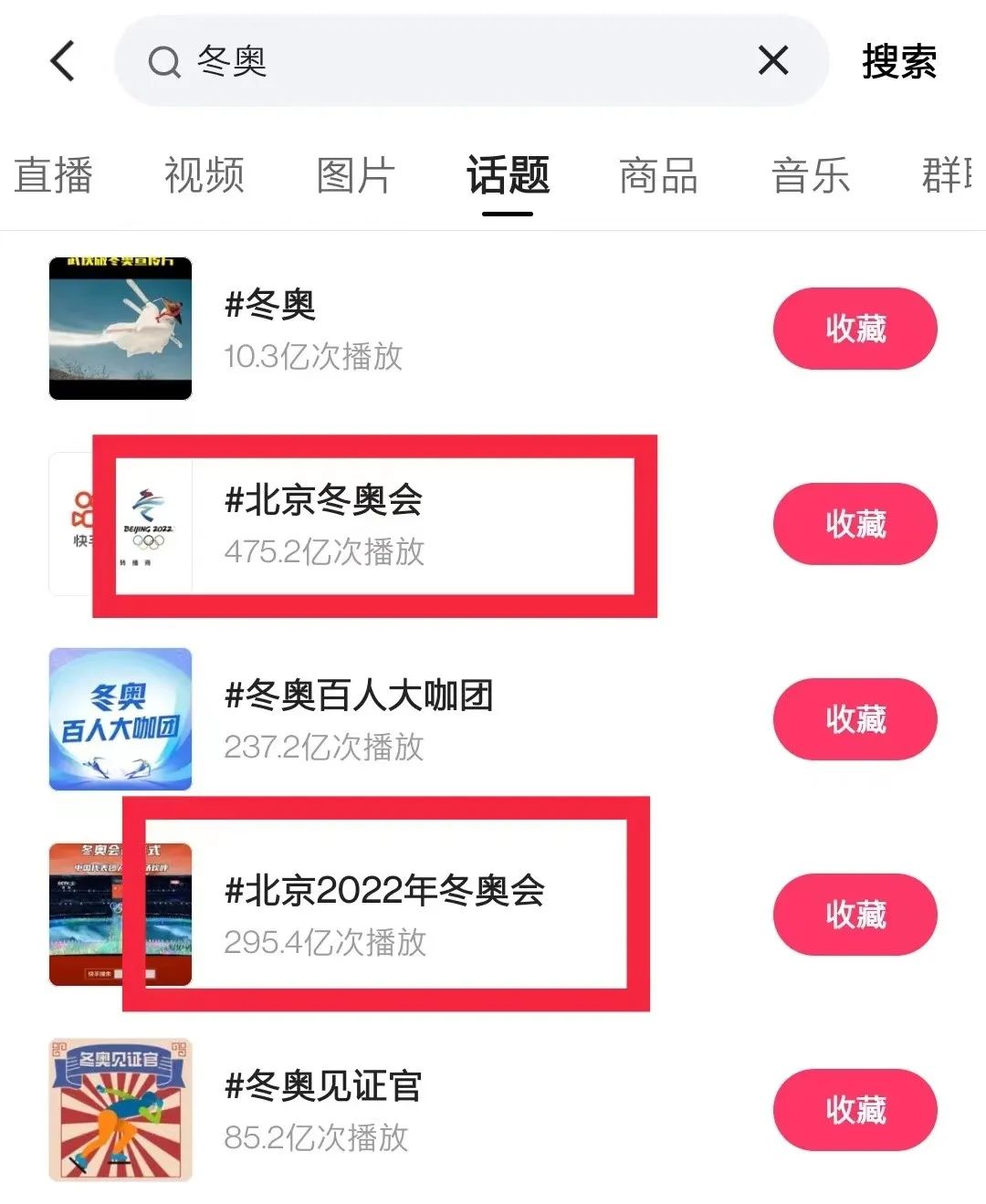收藏 the #北京冬奥会 topic
The height and width of the screenshot is (1204, 986).
point(854,524)
